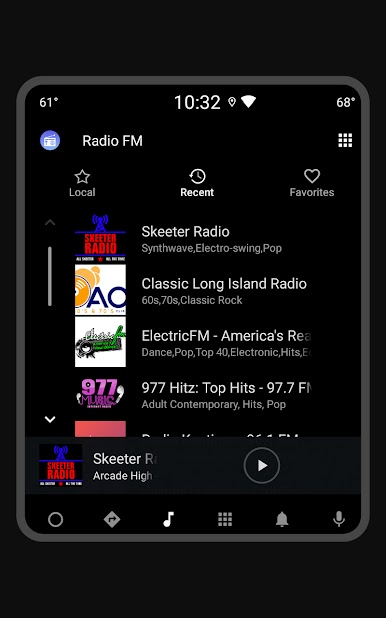The image size is (386, 618).
Task: Open the notifications bell
Action: [282, 519]
